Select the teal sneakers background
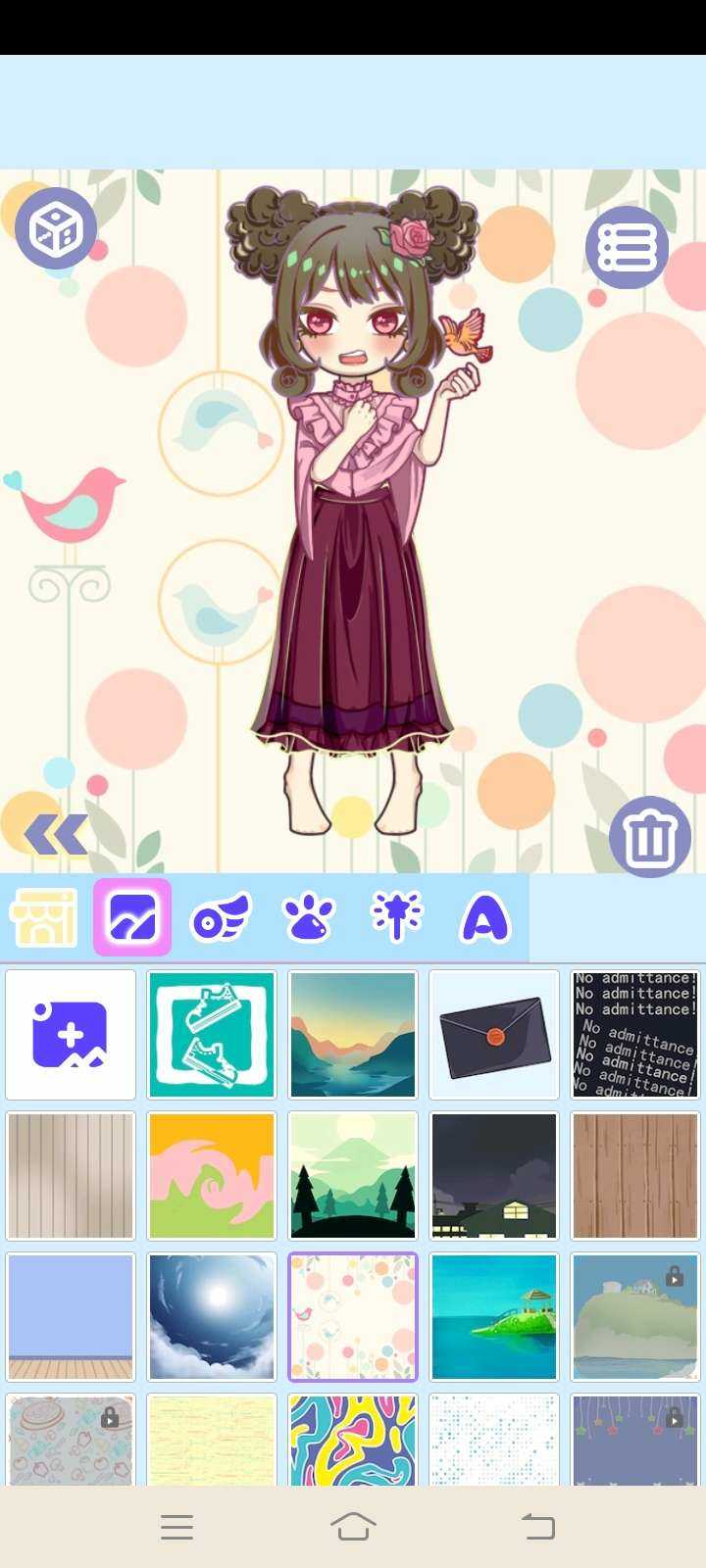This screenshot has height=1568, width=706. 212,1035
